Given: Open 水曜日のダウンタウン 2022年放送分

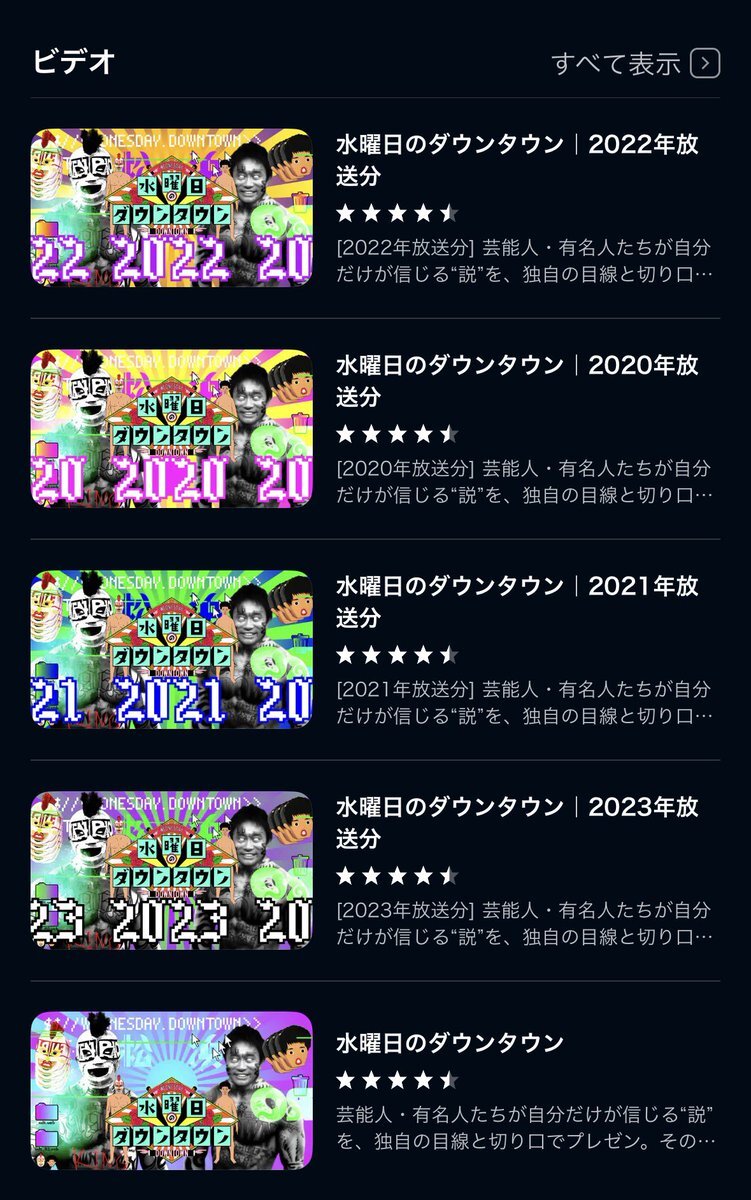Looking at the screenshot, I should [x=517, y=160].
